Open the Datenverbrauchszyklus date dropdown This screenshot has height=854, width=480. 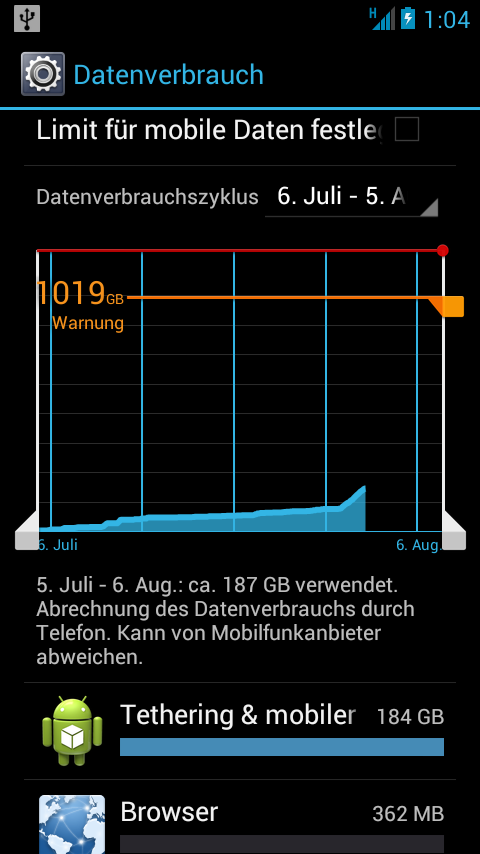click(351, 197)
